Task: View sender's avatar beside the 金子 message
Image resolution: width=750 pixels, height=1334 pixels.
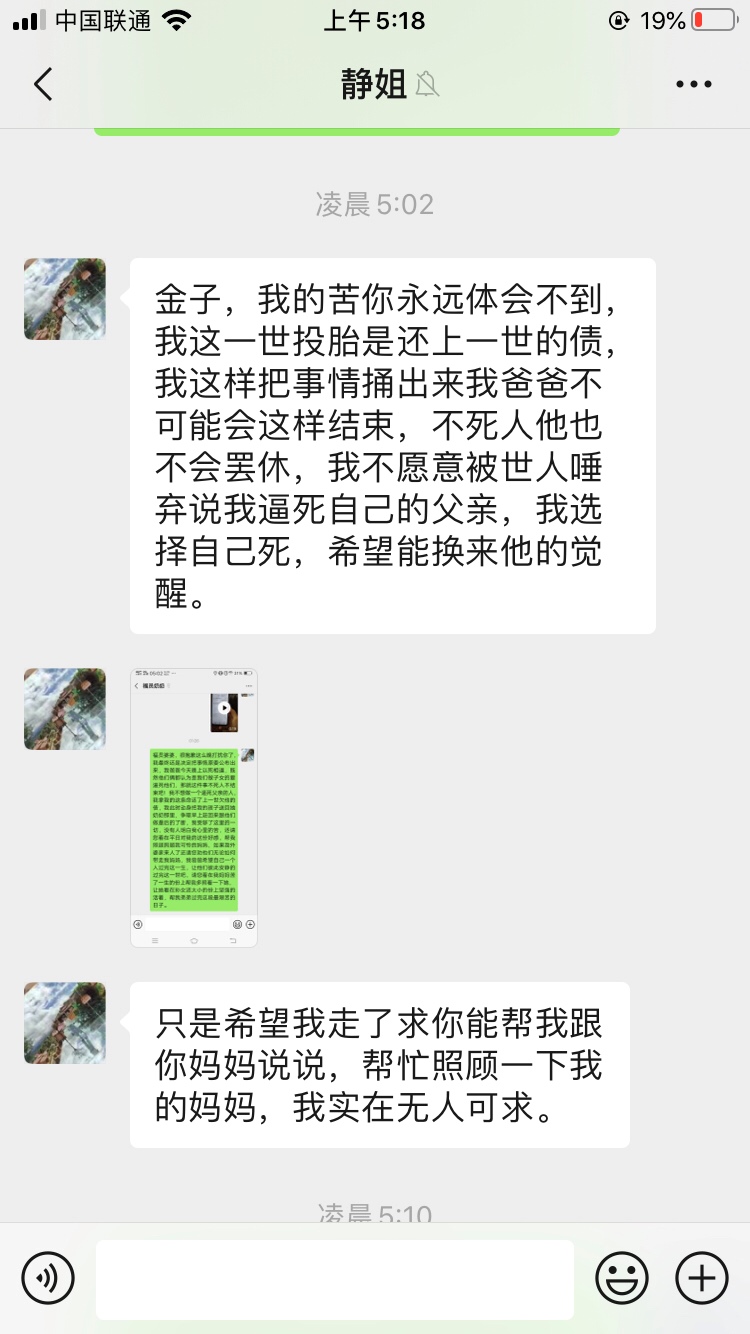Action: pos(65,299)
